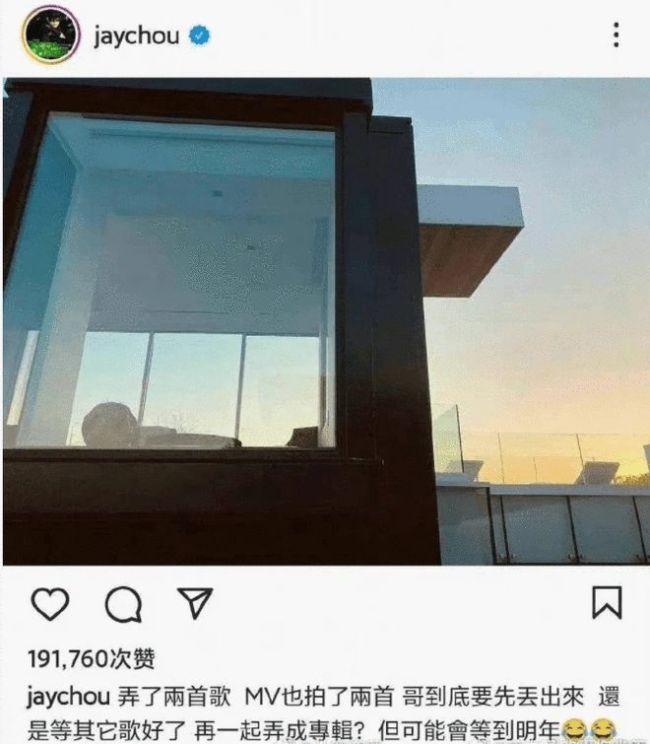Bookmark jaychou's post
650x744 pixels.
tap(607, 602)
